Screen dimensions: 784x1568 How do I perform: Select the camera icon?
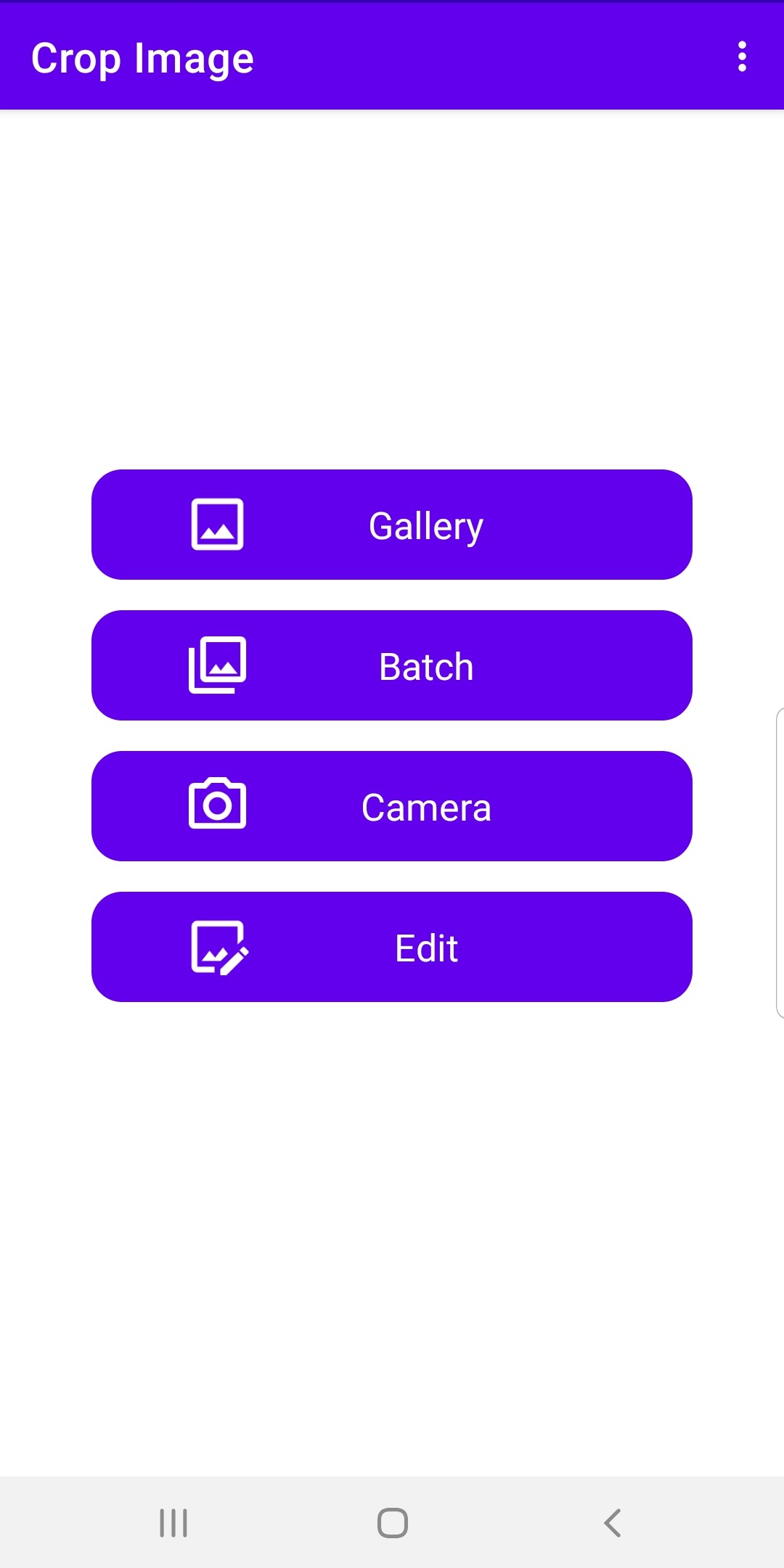coord(219,805)
